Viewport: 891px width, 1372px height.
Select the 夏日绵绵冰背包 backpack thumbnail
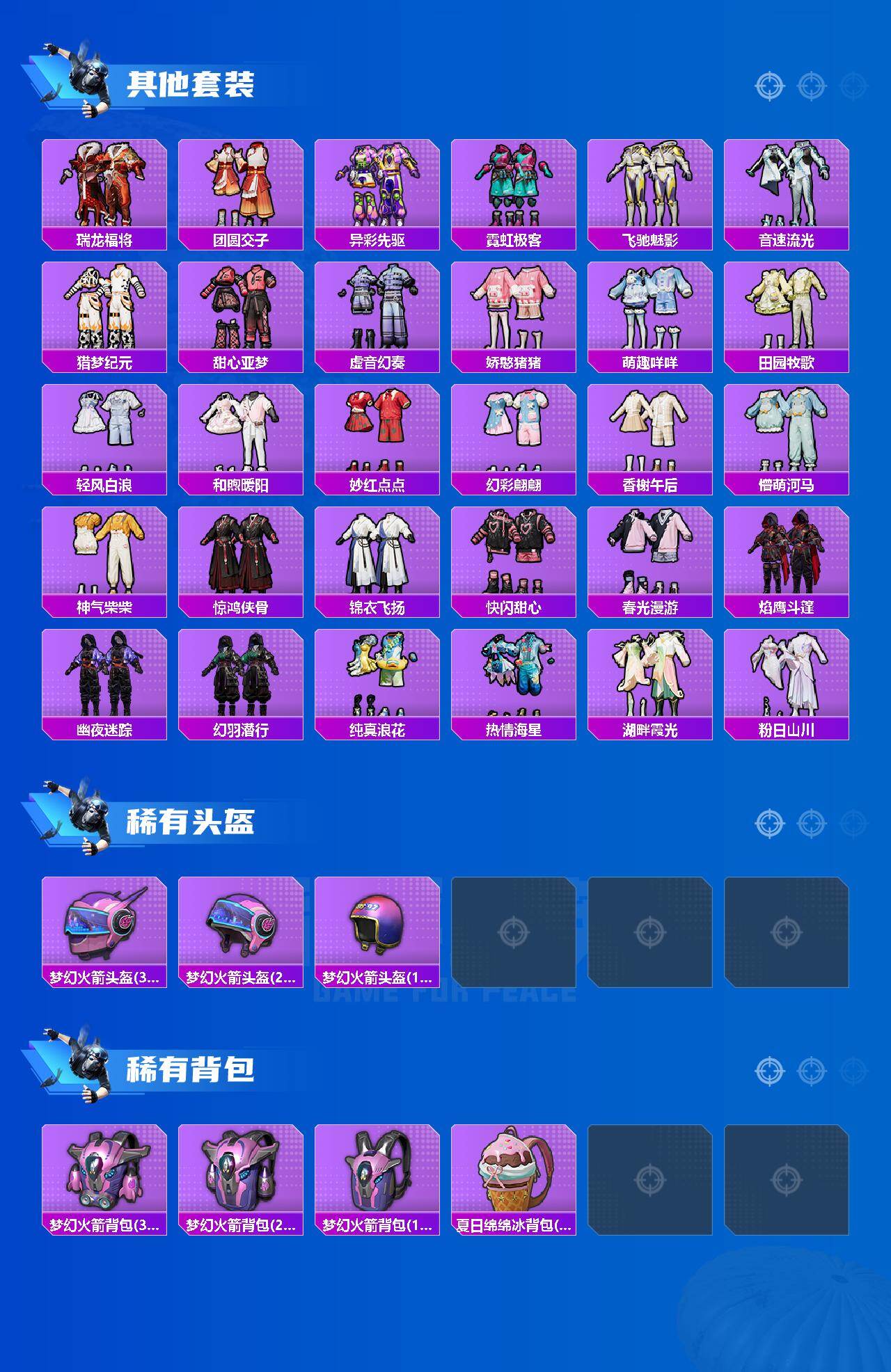click(517, 1183)
